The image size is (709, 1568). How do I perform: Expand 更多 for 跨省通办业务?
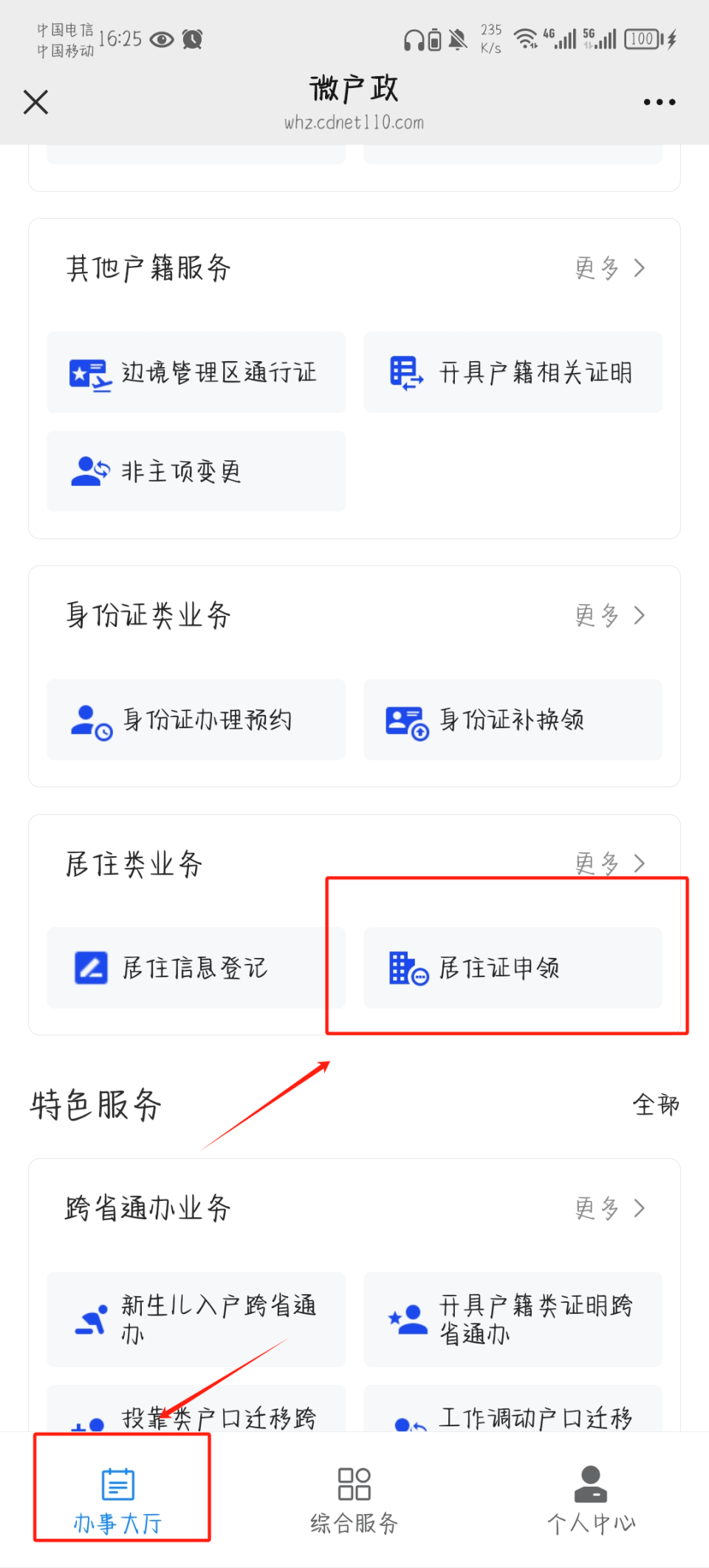tap(610, 1208)
